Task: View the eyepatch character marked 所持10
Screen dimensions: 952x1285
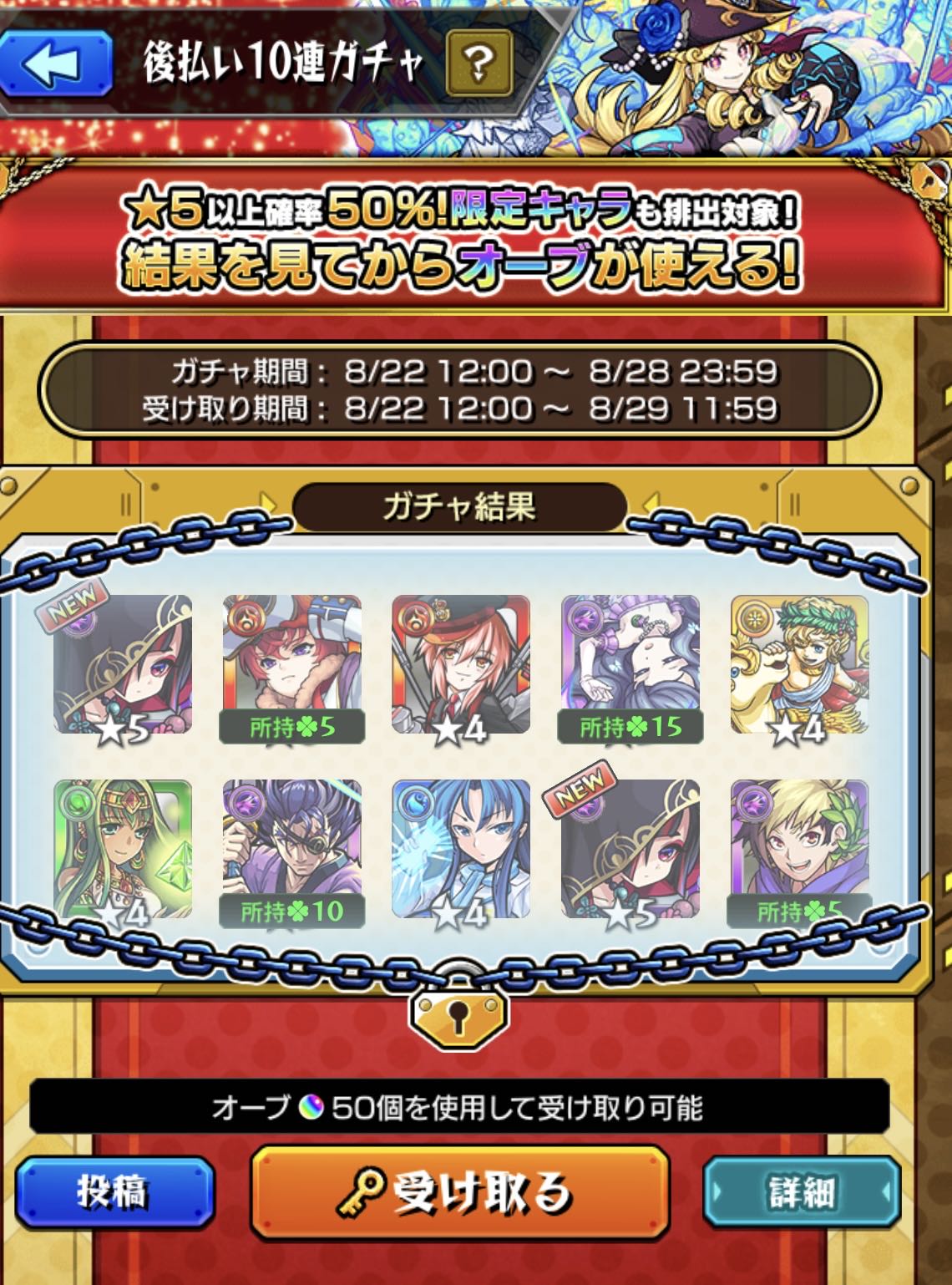Action: pyautogui.click(x=291, y=848)
